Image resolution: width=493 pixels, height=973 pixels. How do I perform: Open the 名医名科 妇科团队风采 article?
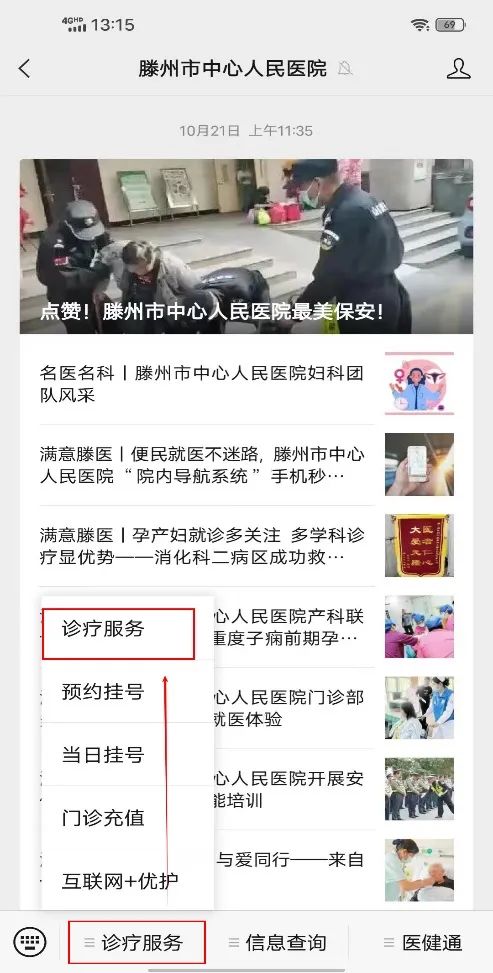click(x=246, y=384)
